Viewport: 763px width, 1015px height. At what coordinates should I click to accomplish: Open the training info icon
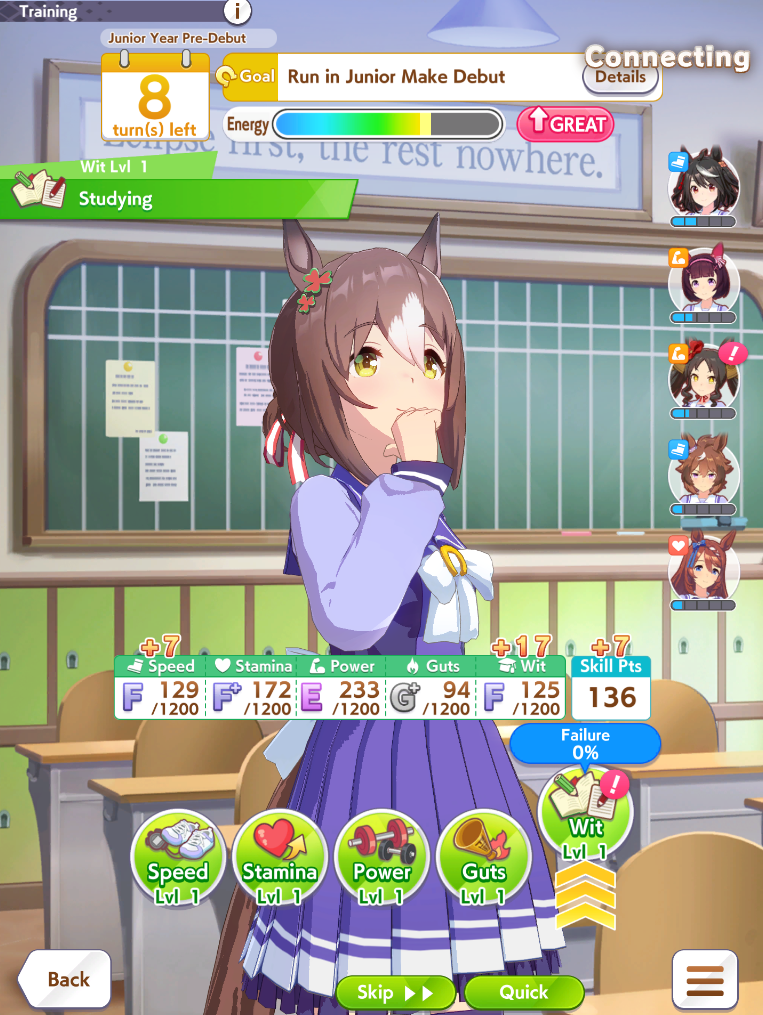tap(238, 11)
